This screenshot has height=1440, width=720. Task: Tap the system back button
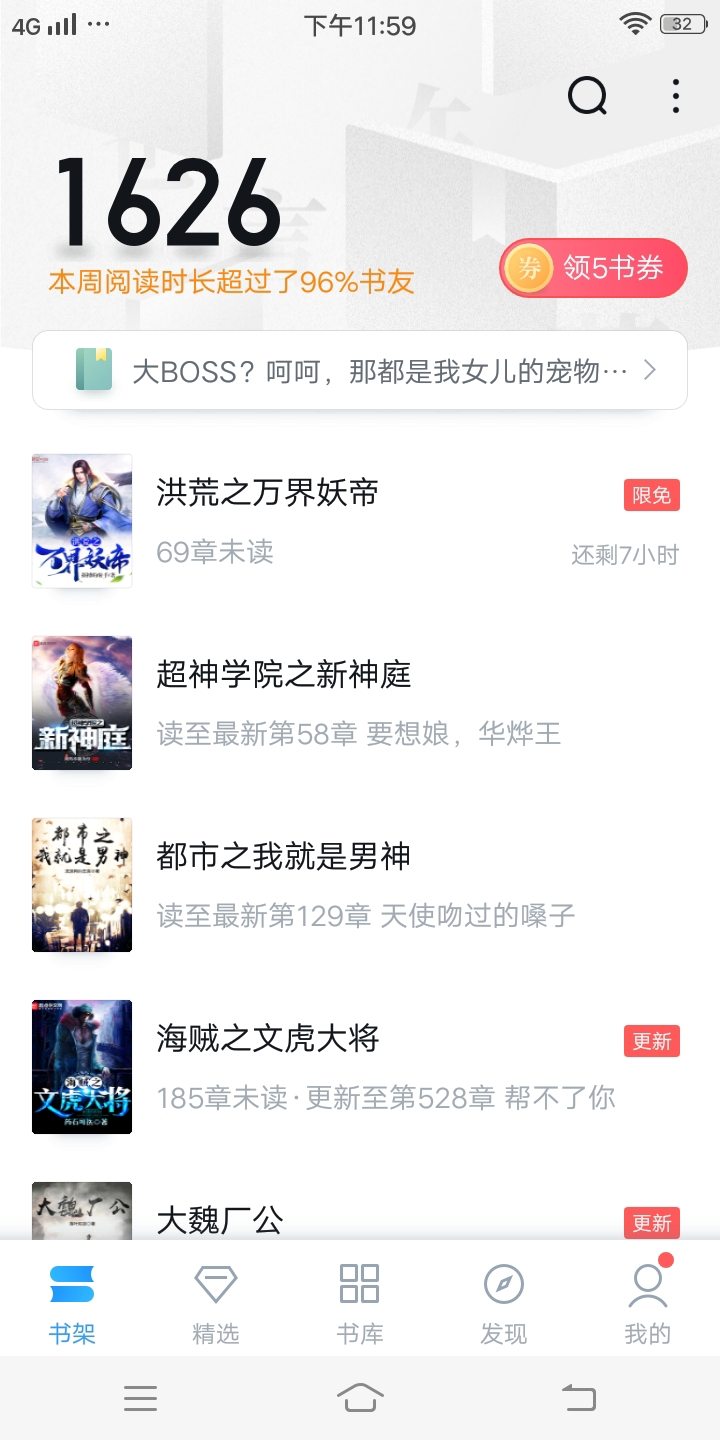point(578,1397)
